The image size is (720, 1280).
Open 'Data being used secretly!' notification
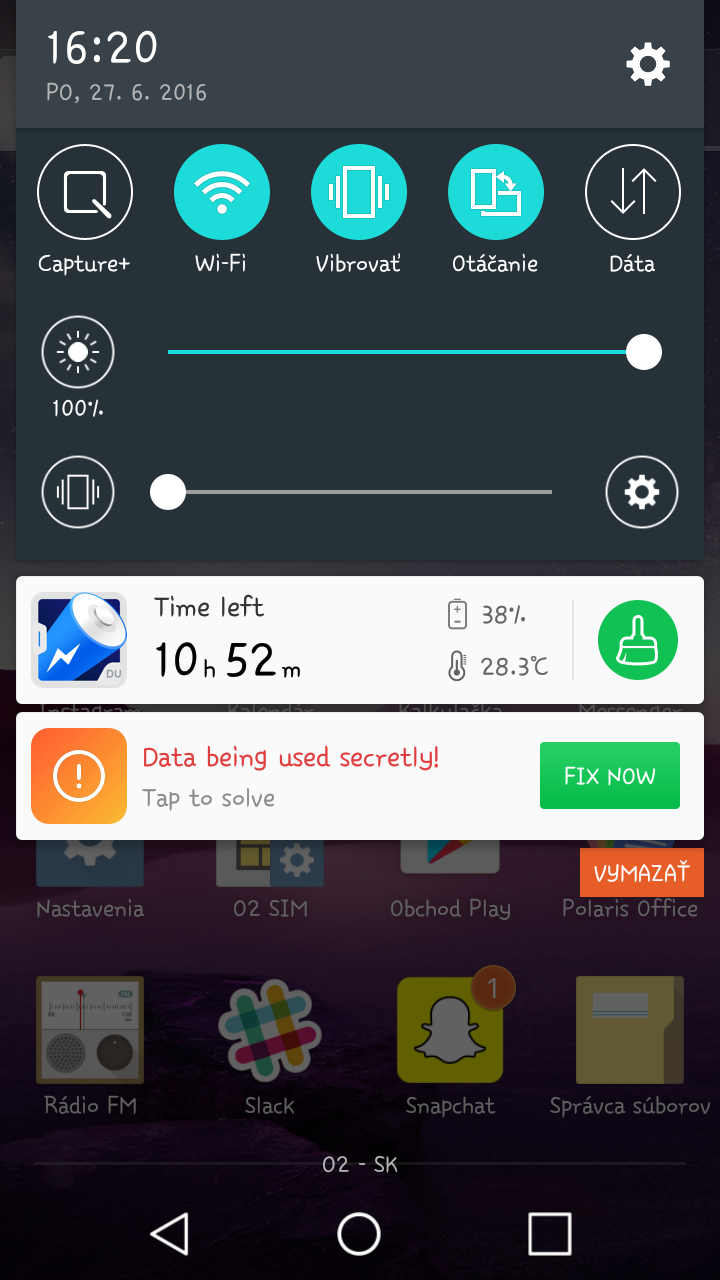[290, 776]
